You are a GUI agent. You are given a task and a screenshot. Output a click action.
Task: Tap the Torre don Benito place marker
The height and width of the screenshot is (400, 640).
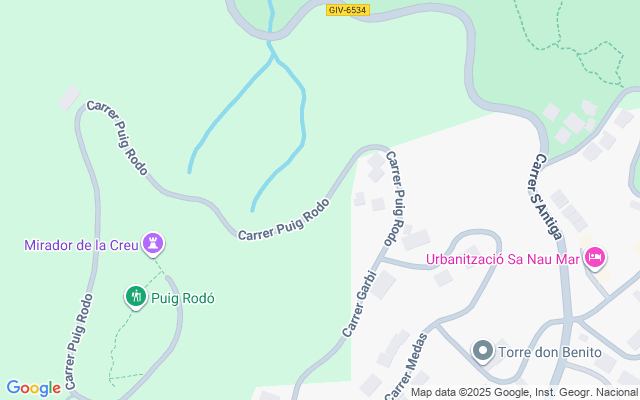pyautogui.click(x=483, y=351)
